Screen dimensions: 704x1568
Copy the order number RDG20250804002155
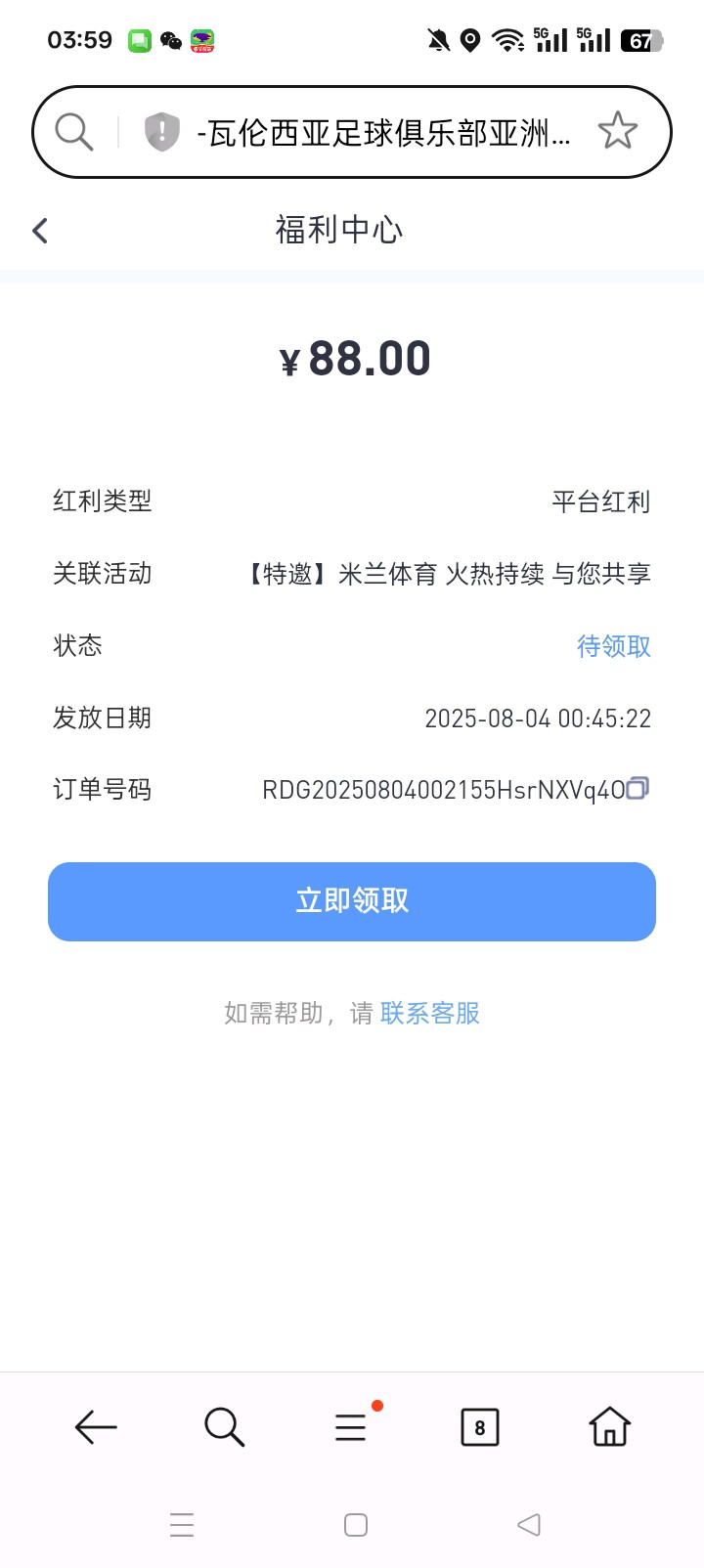tap(640, 789)
